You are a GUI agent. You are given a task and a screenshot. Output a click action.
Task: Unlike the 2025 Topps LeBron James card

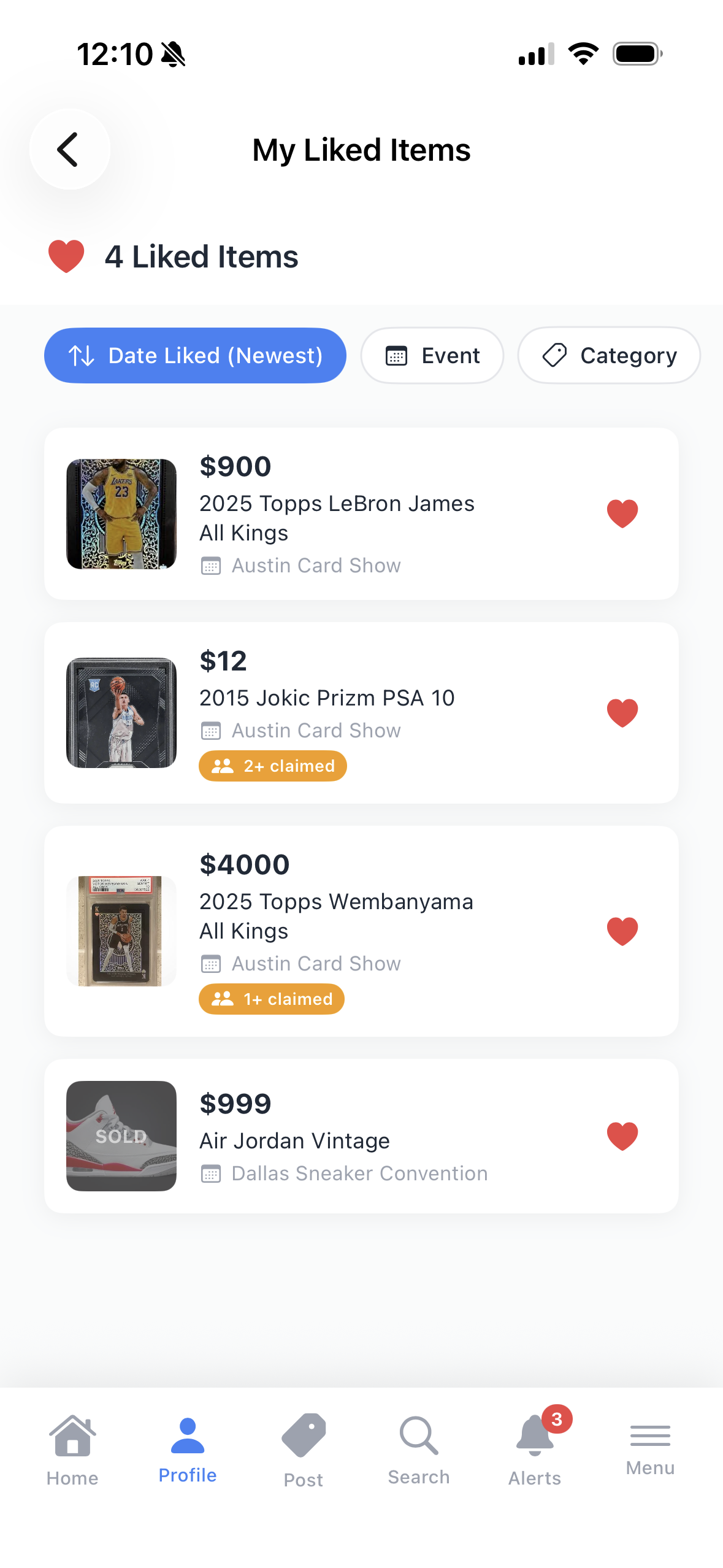622,513
